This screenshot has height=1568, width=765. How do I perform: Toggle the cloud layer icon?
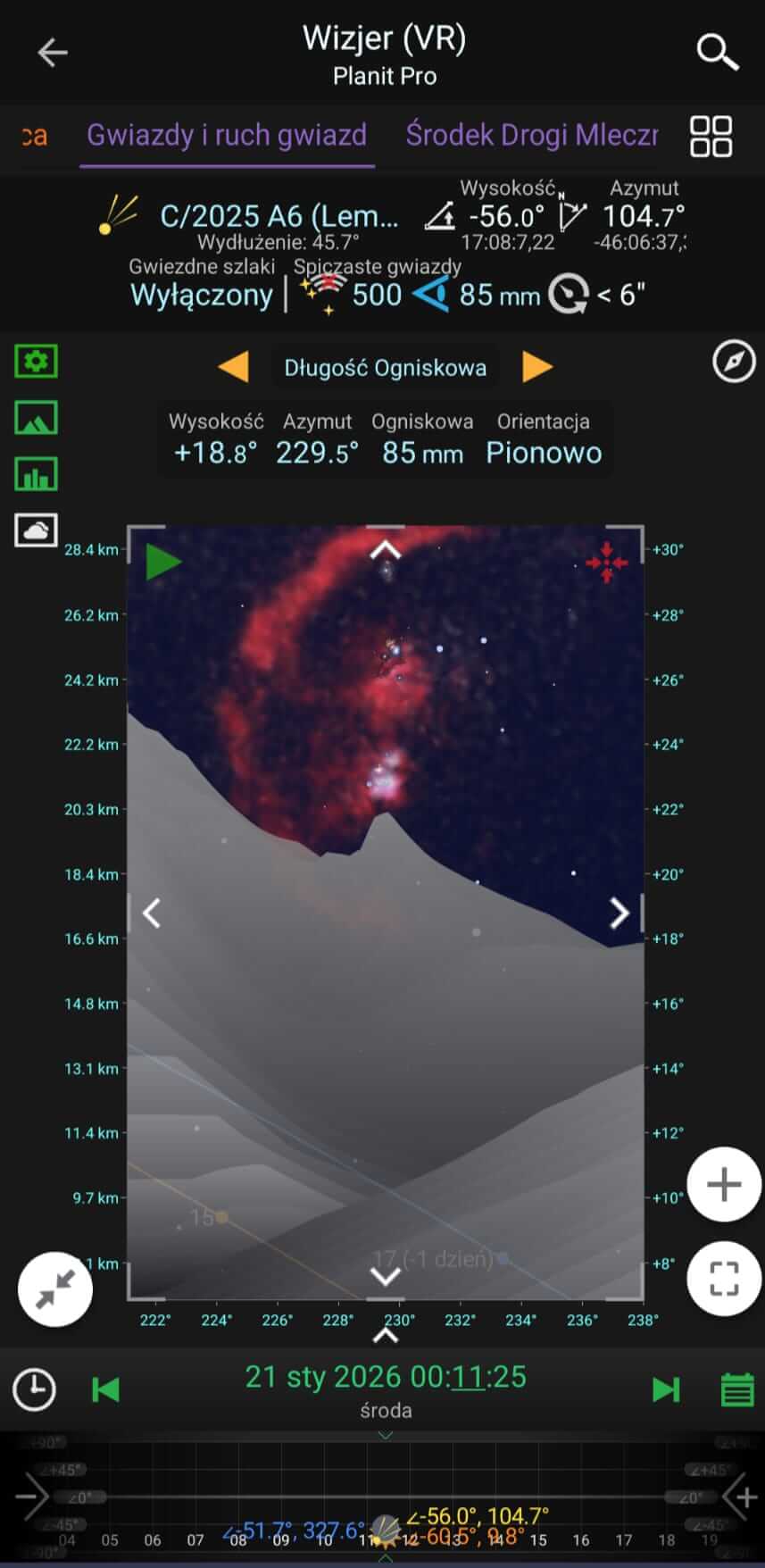coord(36,530)
